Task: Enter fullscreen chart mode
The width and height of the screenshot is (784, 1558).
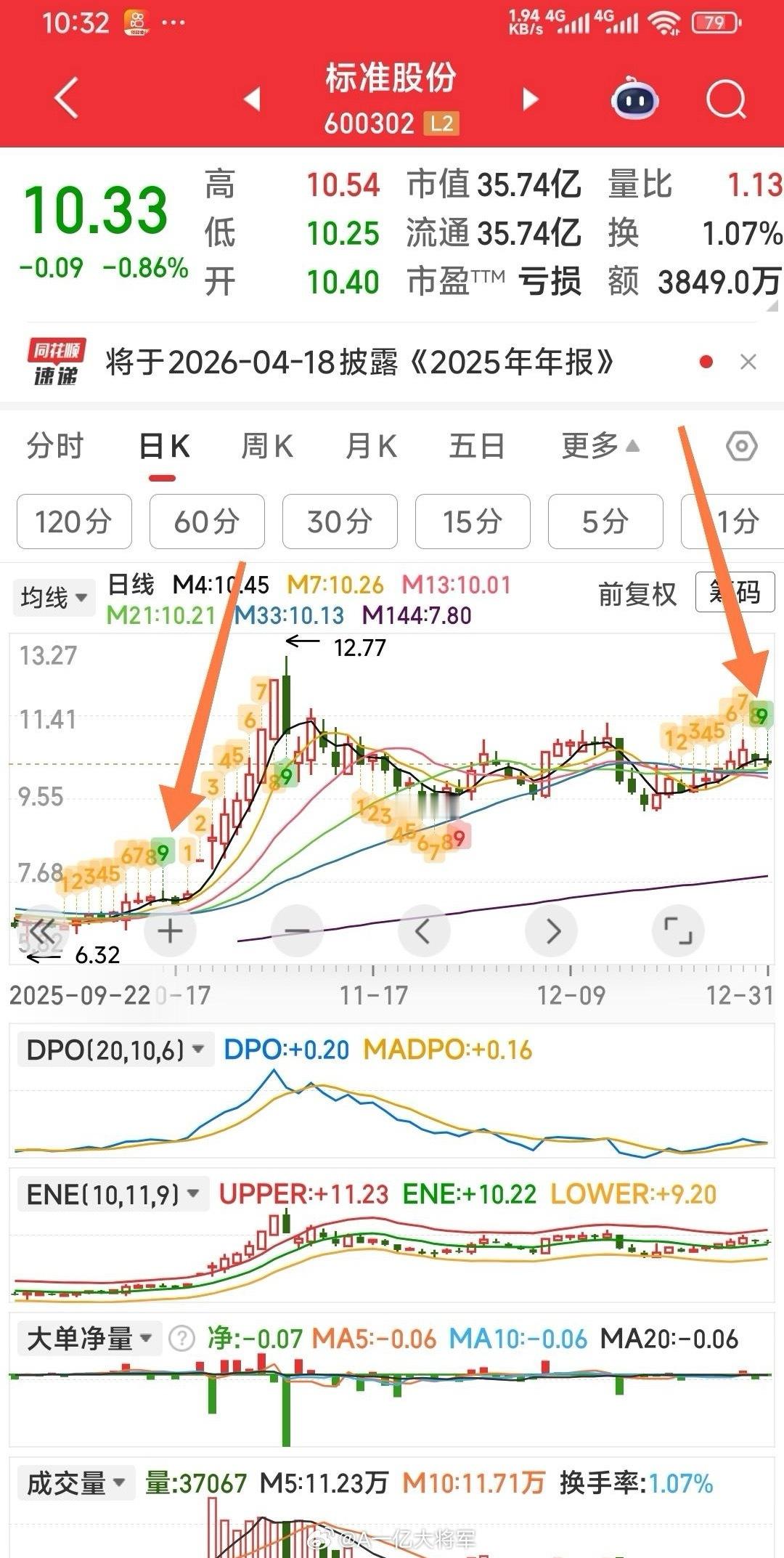Action: (x=678, y=930)
